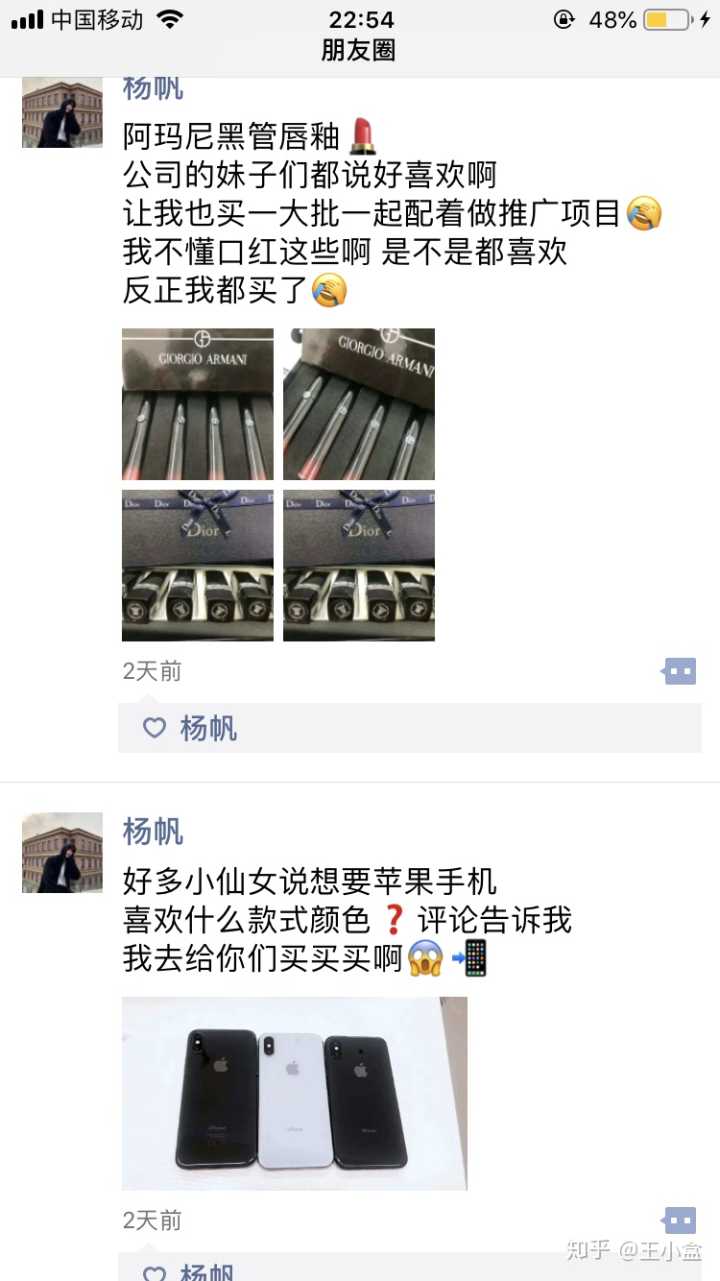Open 杨帆's avatar on the lipstick post
Viewport: 720px width, 1281px height.
tap(62, 112)
